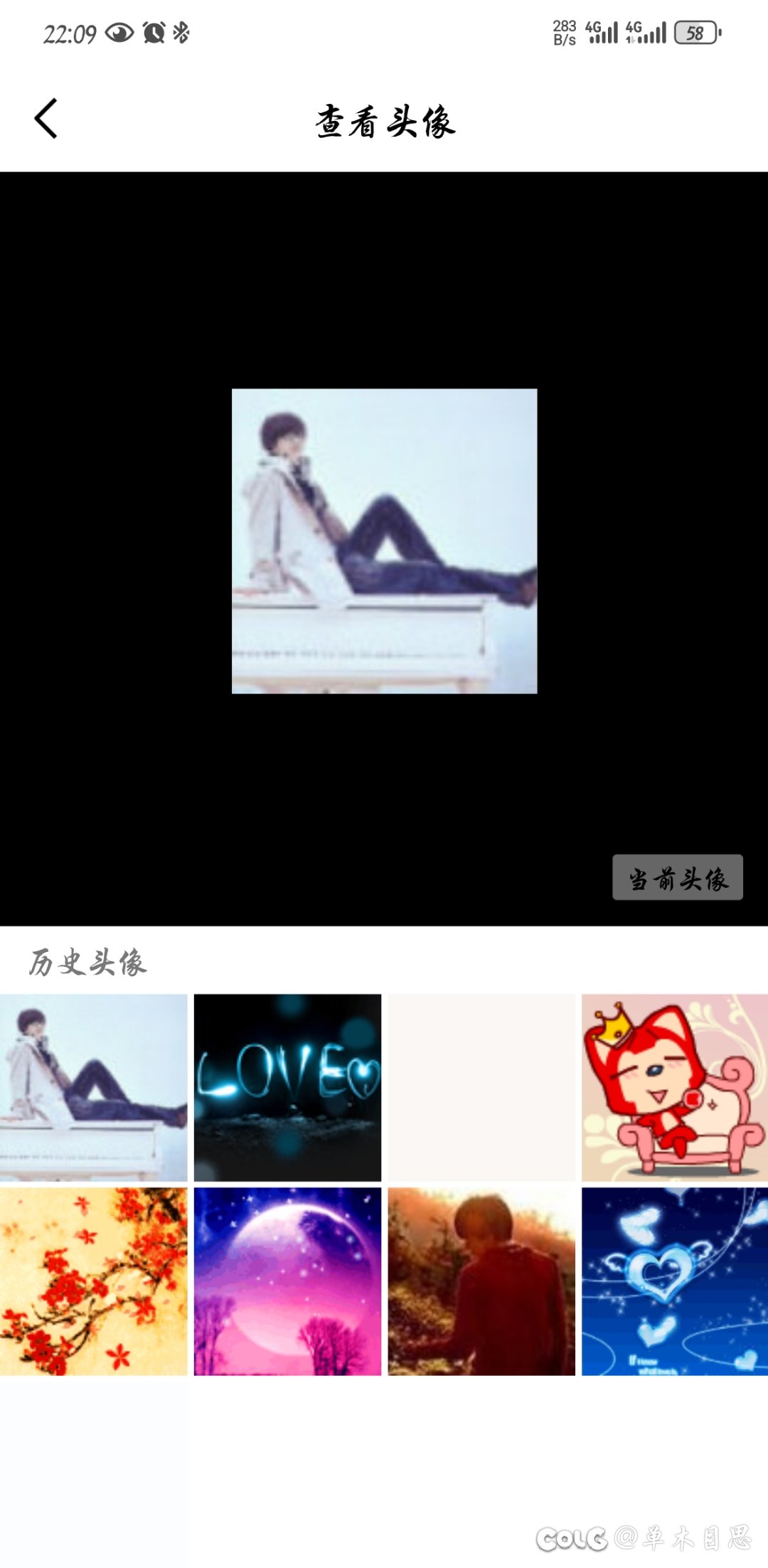Open the large current avatar preview
The image size is (768, 1568).
pos(385,541)
